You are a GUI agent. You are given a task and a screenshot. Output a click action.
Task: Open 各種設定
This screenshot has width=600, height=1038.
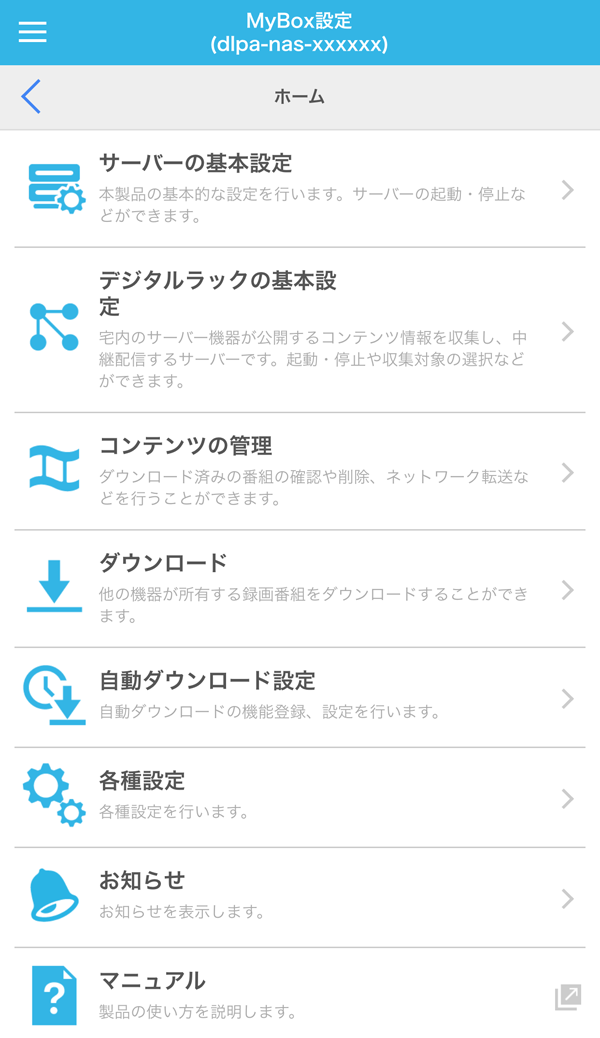300,798
